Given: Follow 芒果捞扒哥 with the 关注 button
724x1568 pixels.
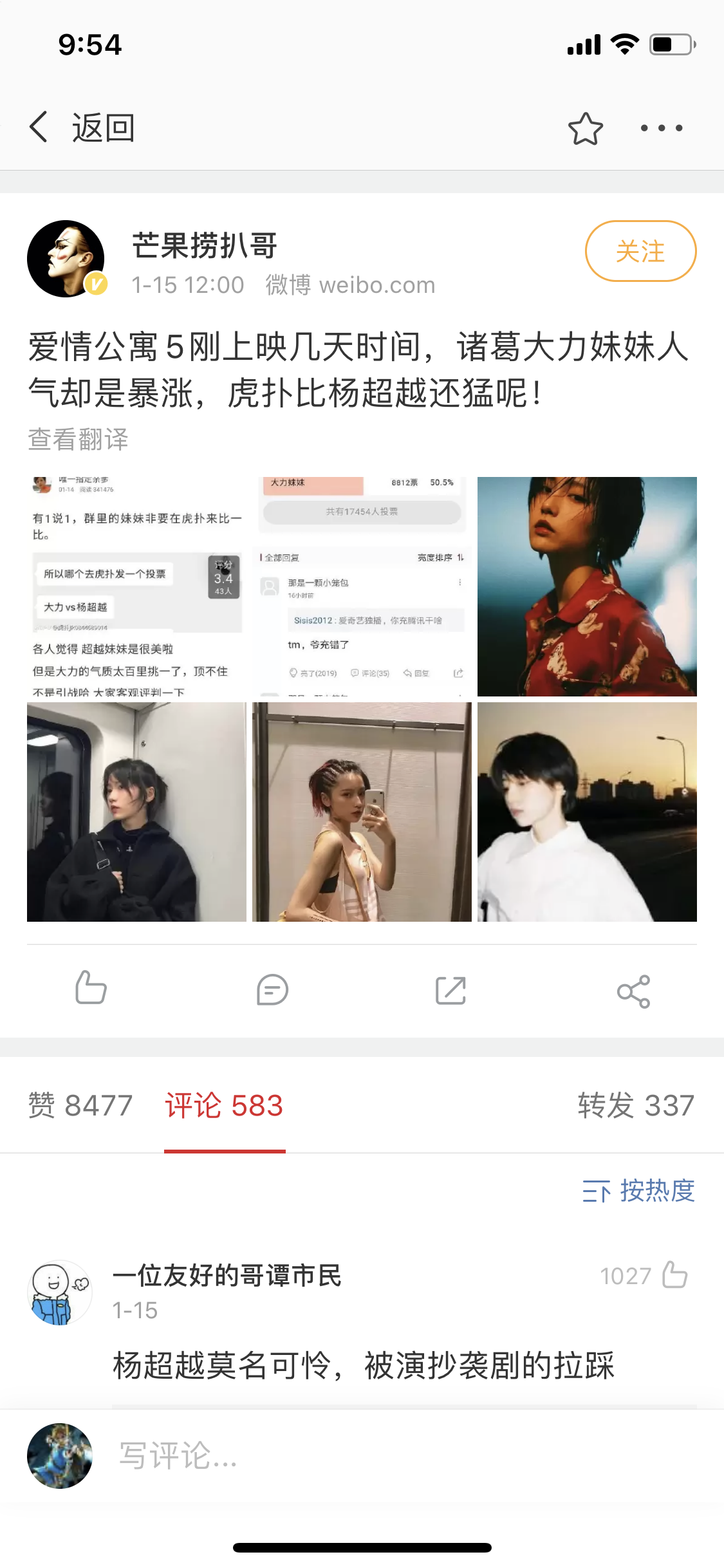Looking at the screenshot, I should (x=640, y=251).
